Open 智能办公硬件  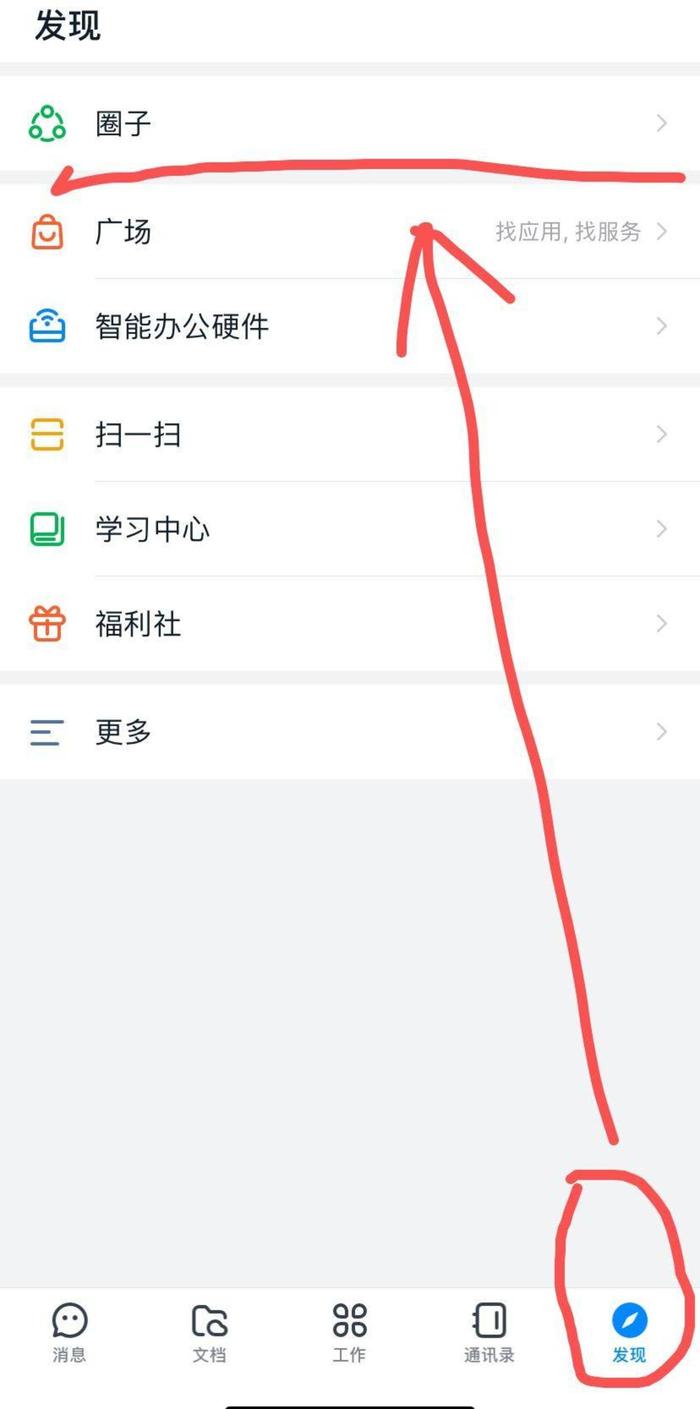(x=350, y=326)
